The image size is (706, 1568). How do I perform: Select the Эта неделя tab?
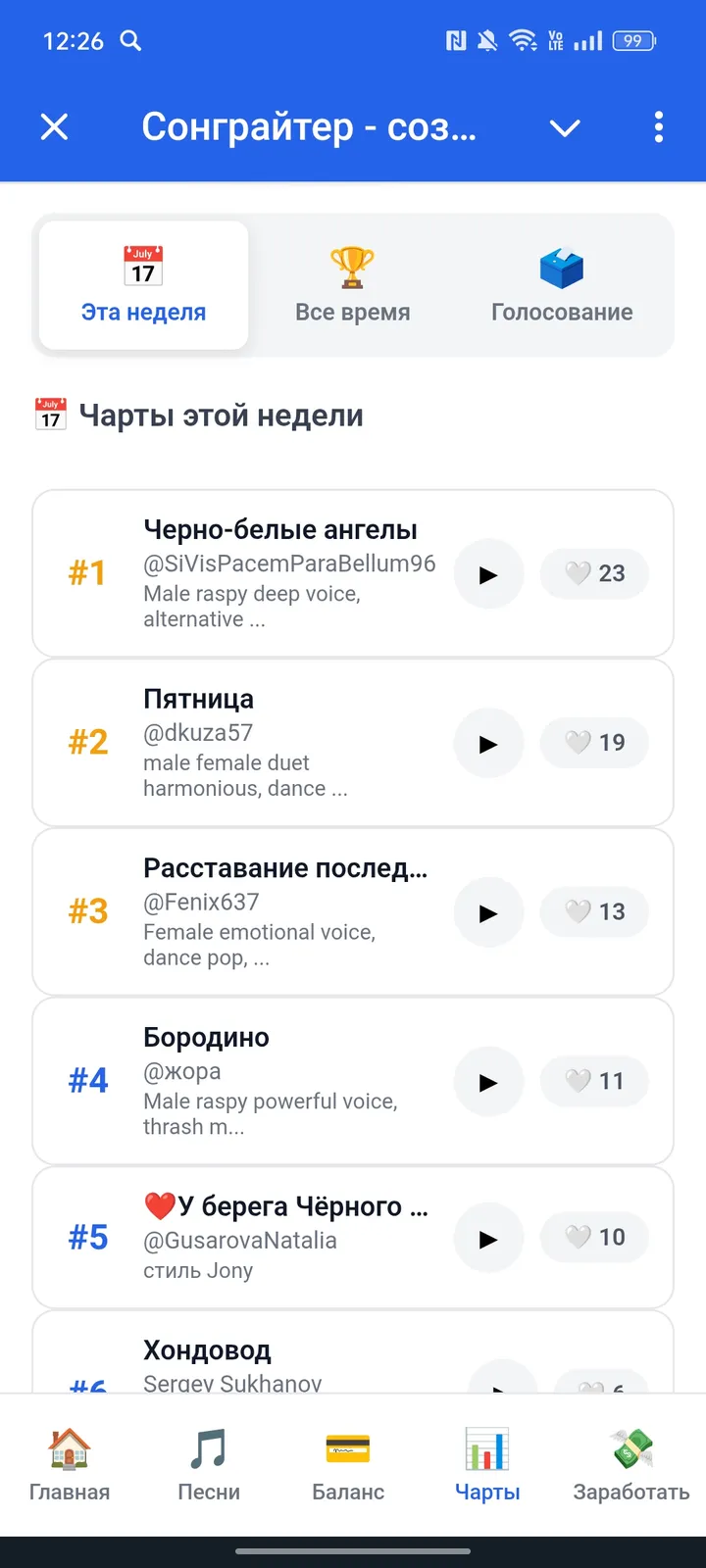(142, 284)
